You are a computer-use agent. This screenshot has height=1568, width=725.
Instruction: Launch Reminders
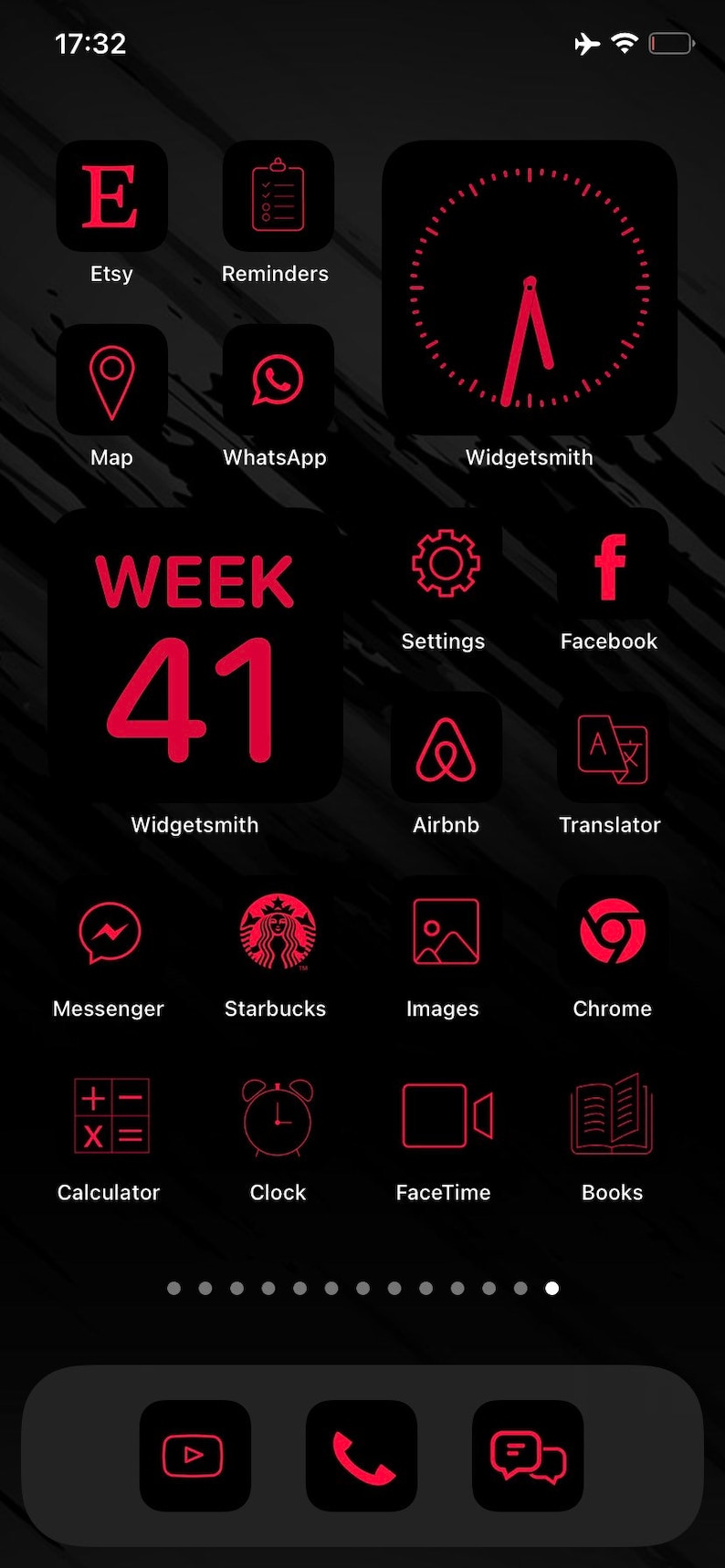tap(278, 196)
